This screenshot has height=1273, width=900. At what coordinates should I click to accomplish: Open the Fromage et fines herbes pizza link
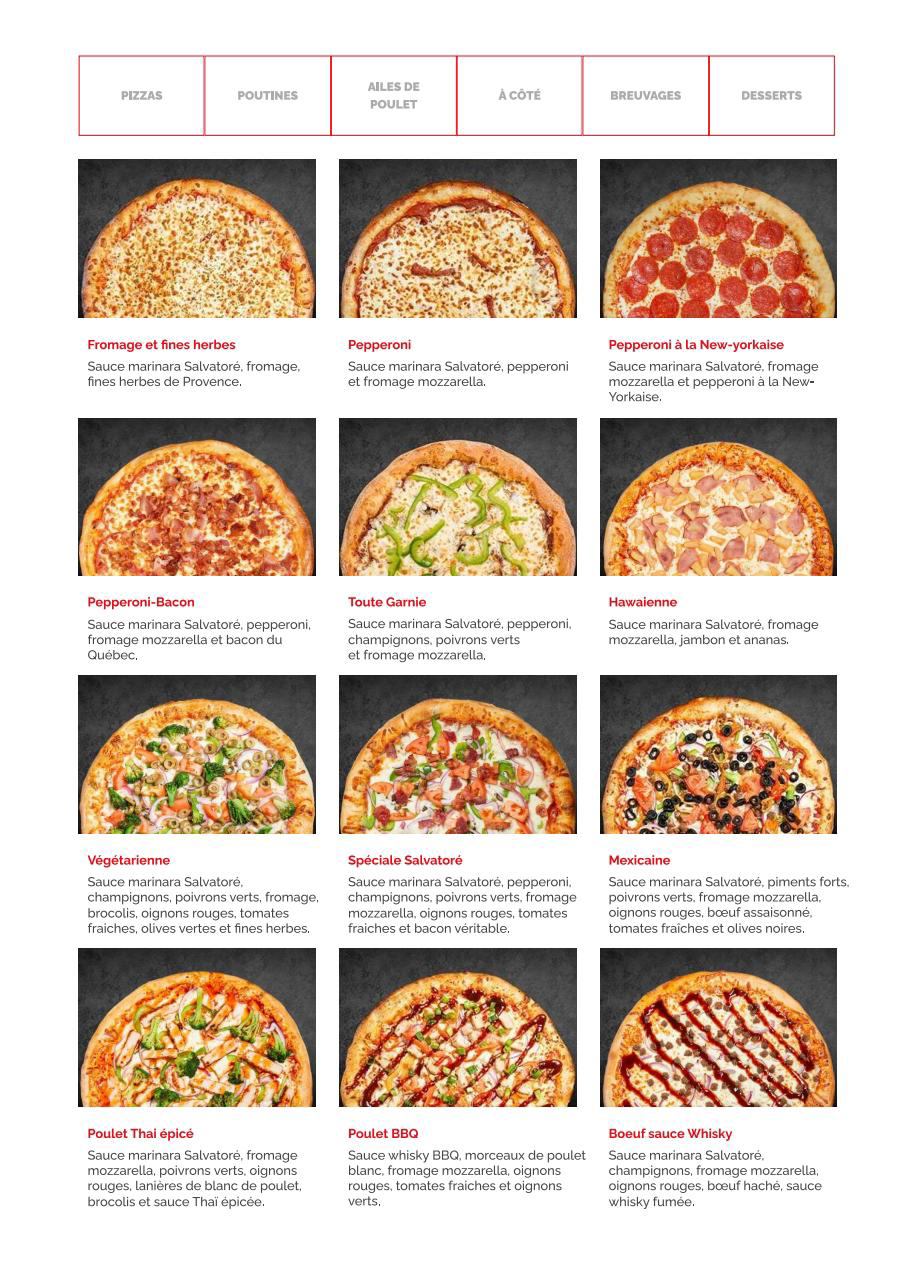click(162, 344)
